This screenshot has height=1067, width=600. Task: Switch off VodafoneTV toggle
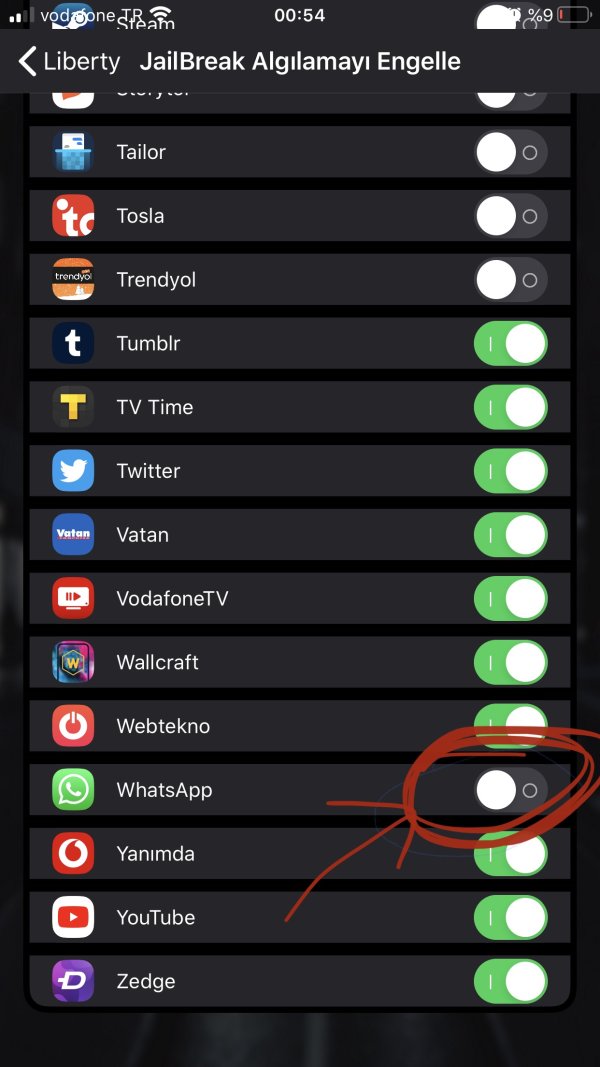coord(510,599)
